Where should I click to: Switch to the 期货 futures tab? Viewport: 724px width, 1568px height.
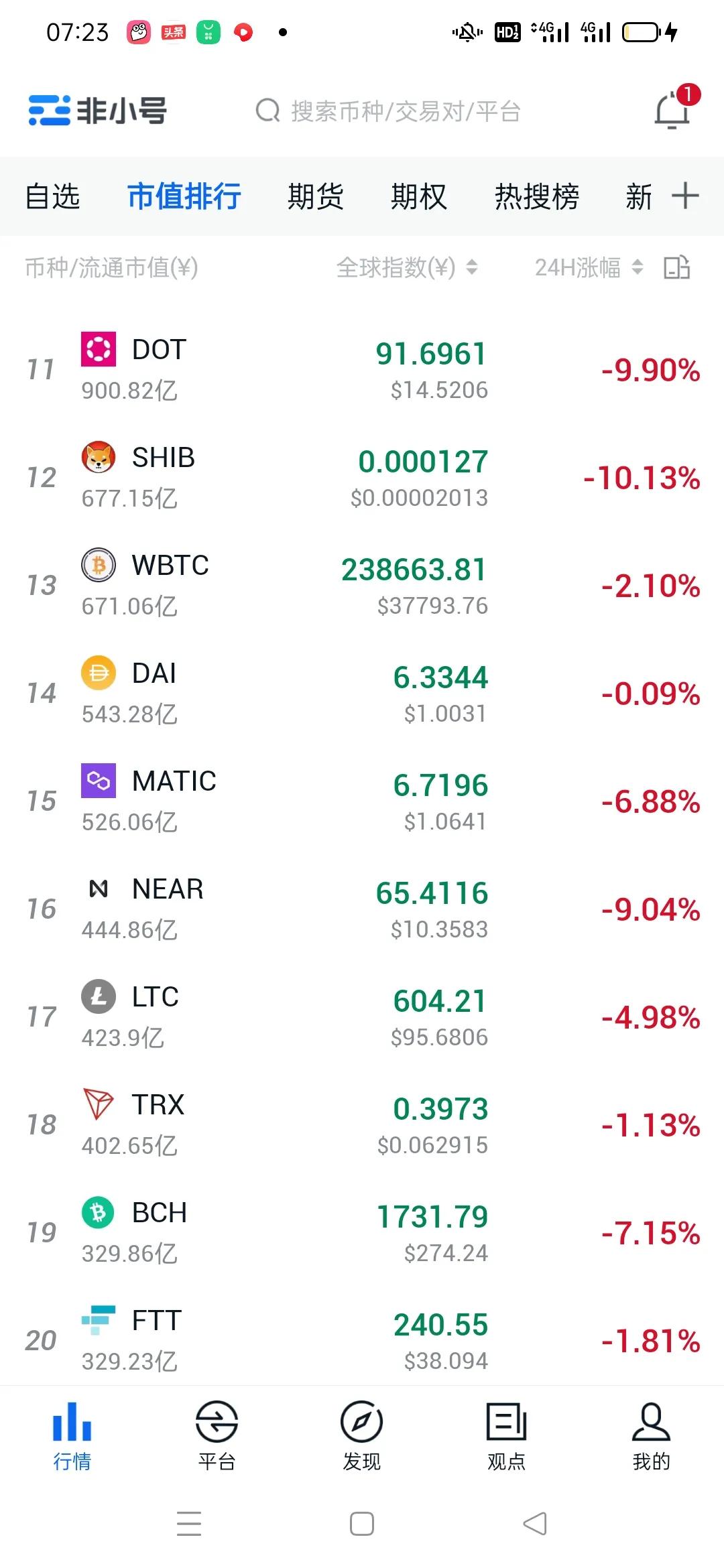tap(315, 197)
